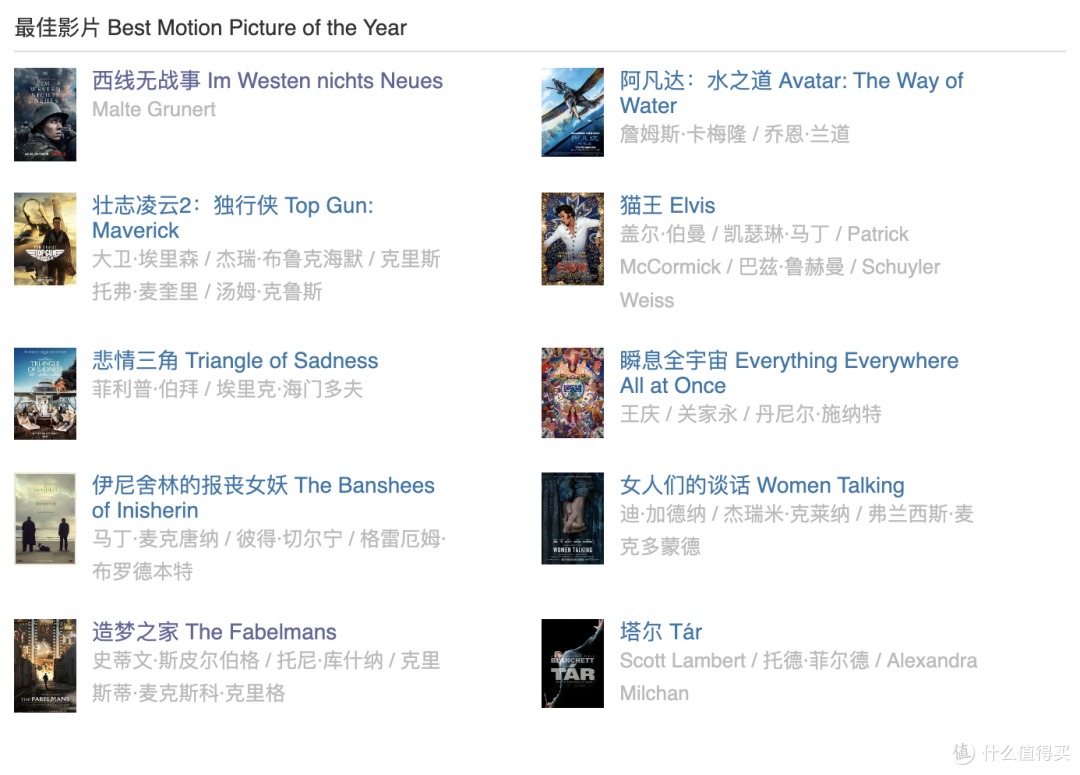Go to the Women Talking title link

tap(761, 486)
